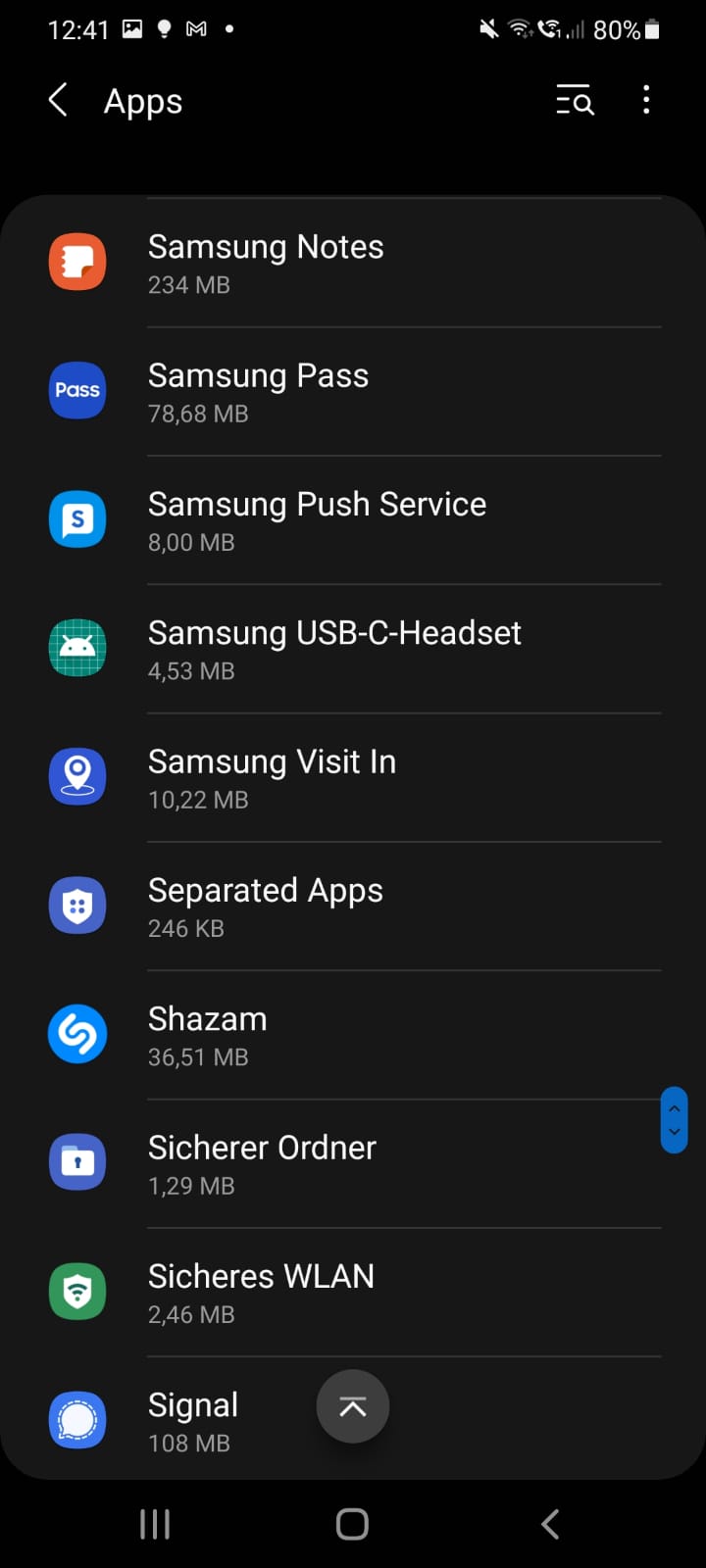Go back from the Apps screen
Image resolution: width=706 pixels, height=1568 pixels.
tap(58, 100)
